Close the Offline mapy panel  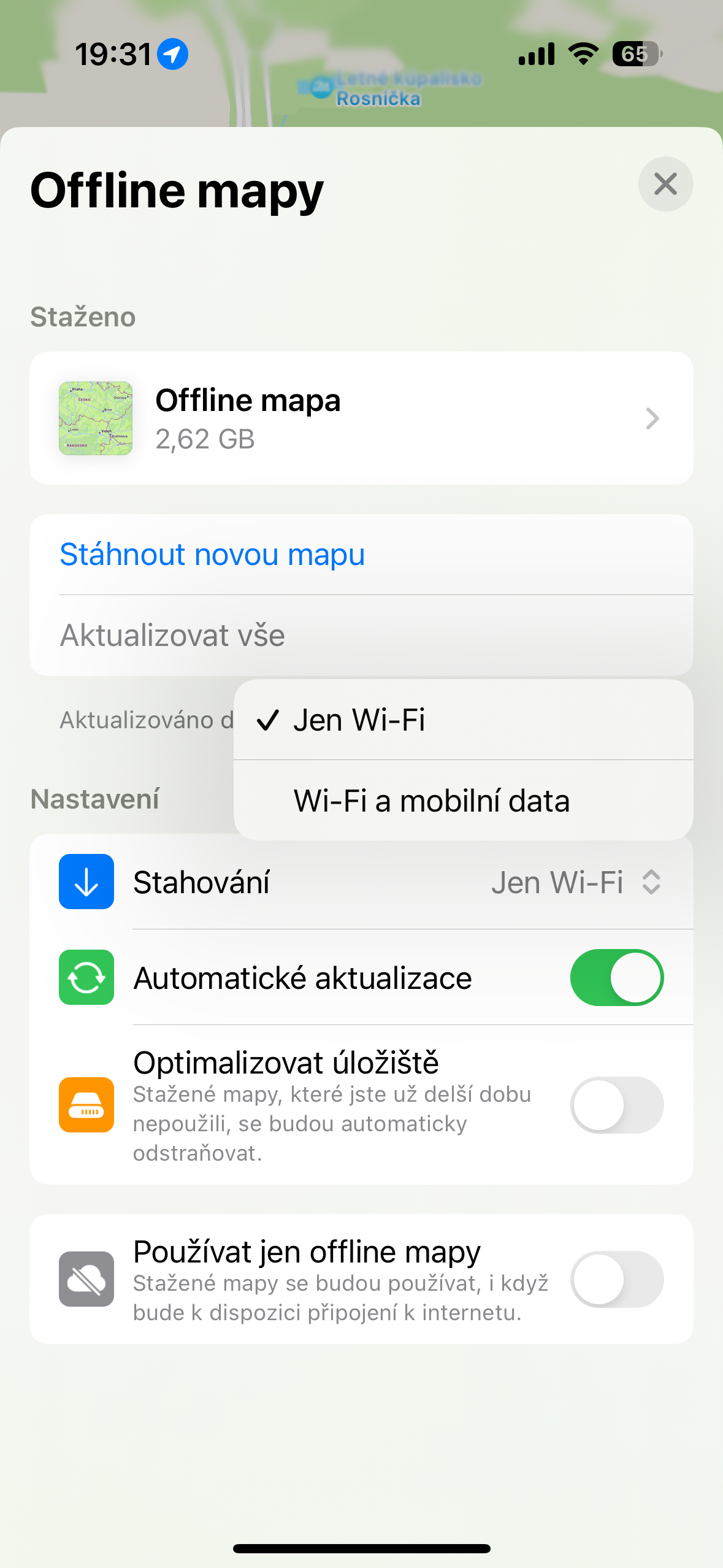[x=665, y=183]
